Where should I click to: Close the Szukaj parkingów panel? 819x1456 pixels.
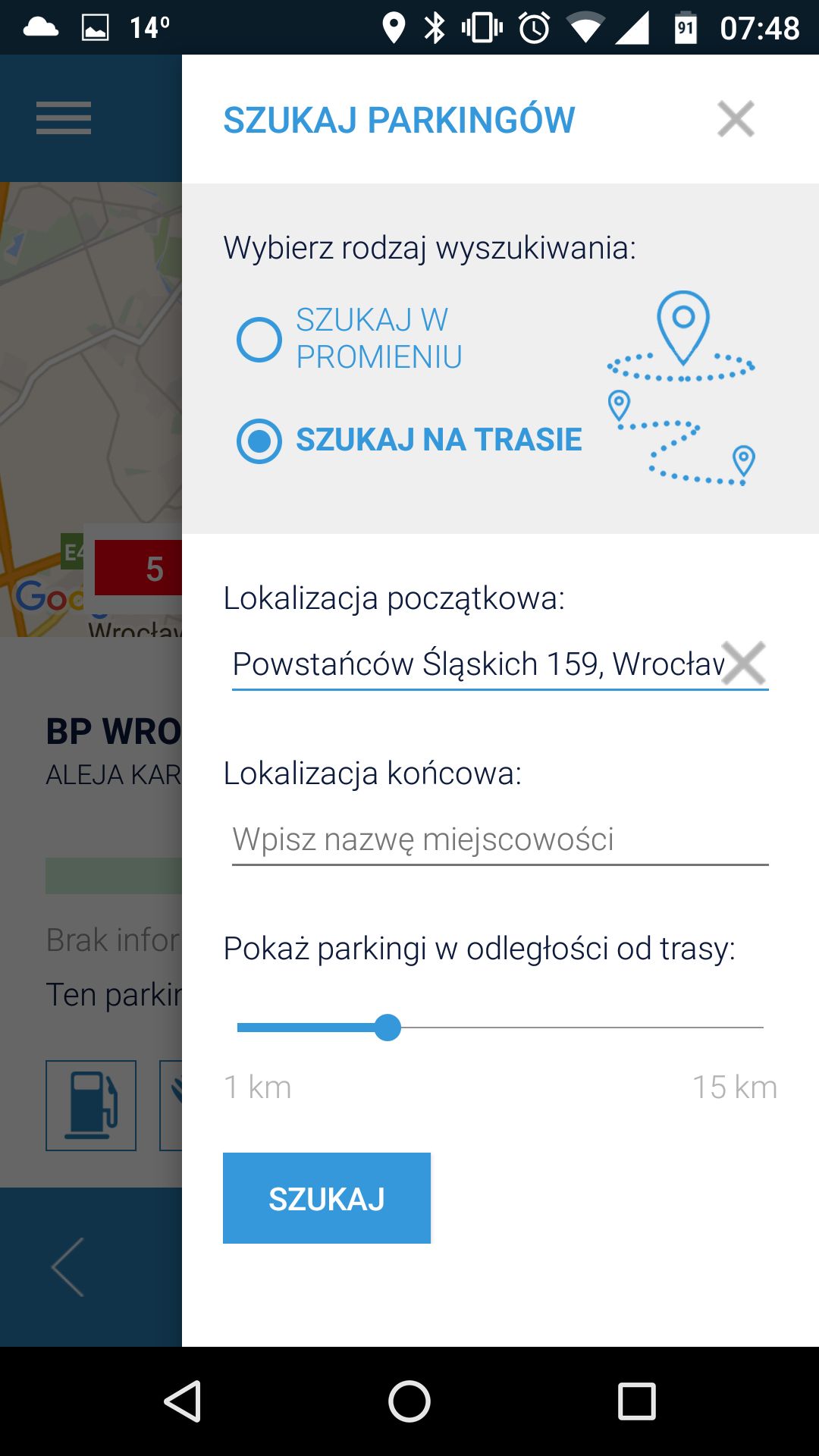(x=736, y=119)
